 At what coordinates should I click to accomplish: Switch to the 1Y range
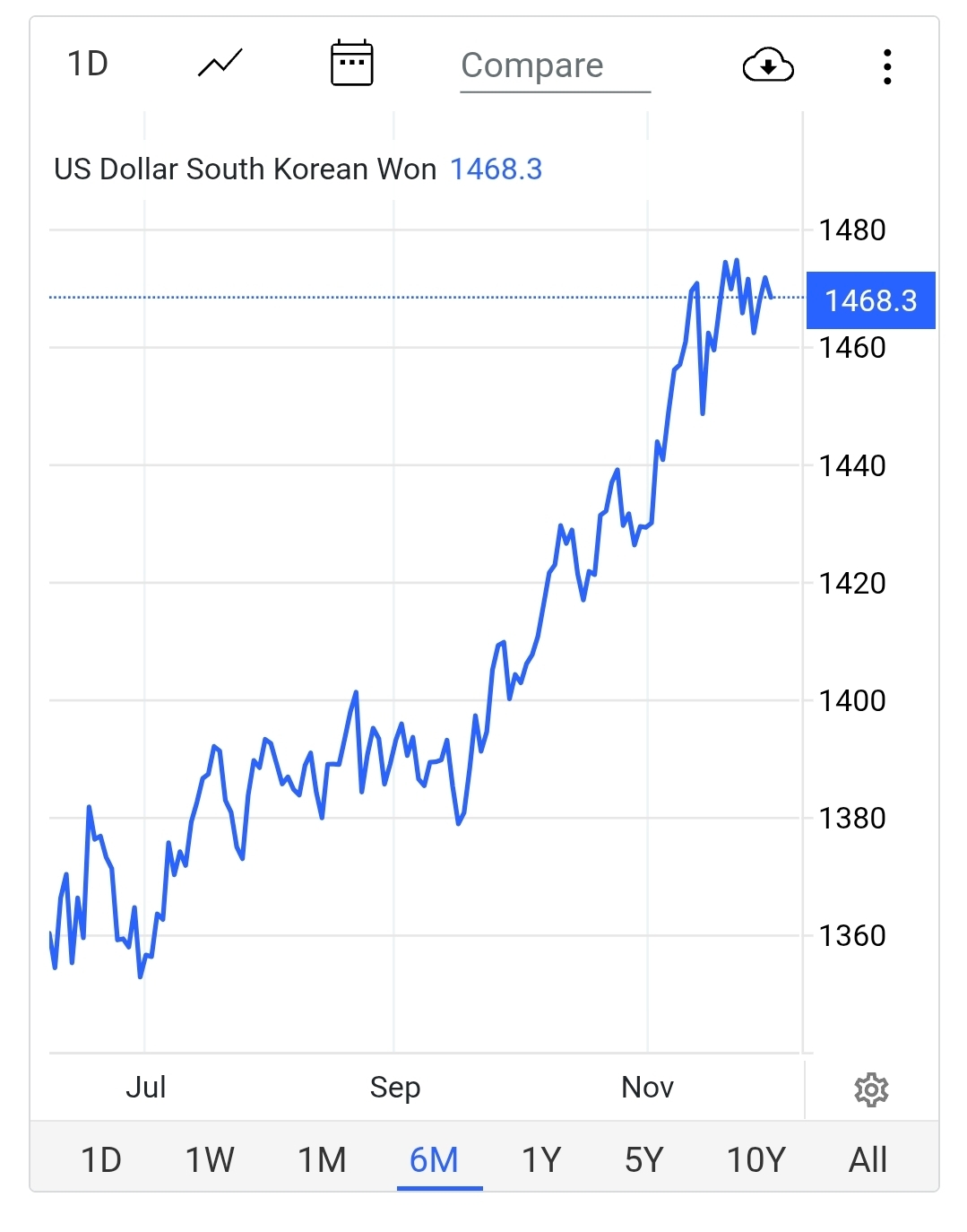[541, 1160]
